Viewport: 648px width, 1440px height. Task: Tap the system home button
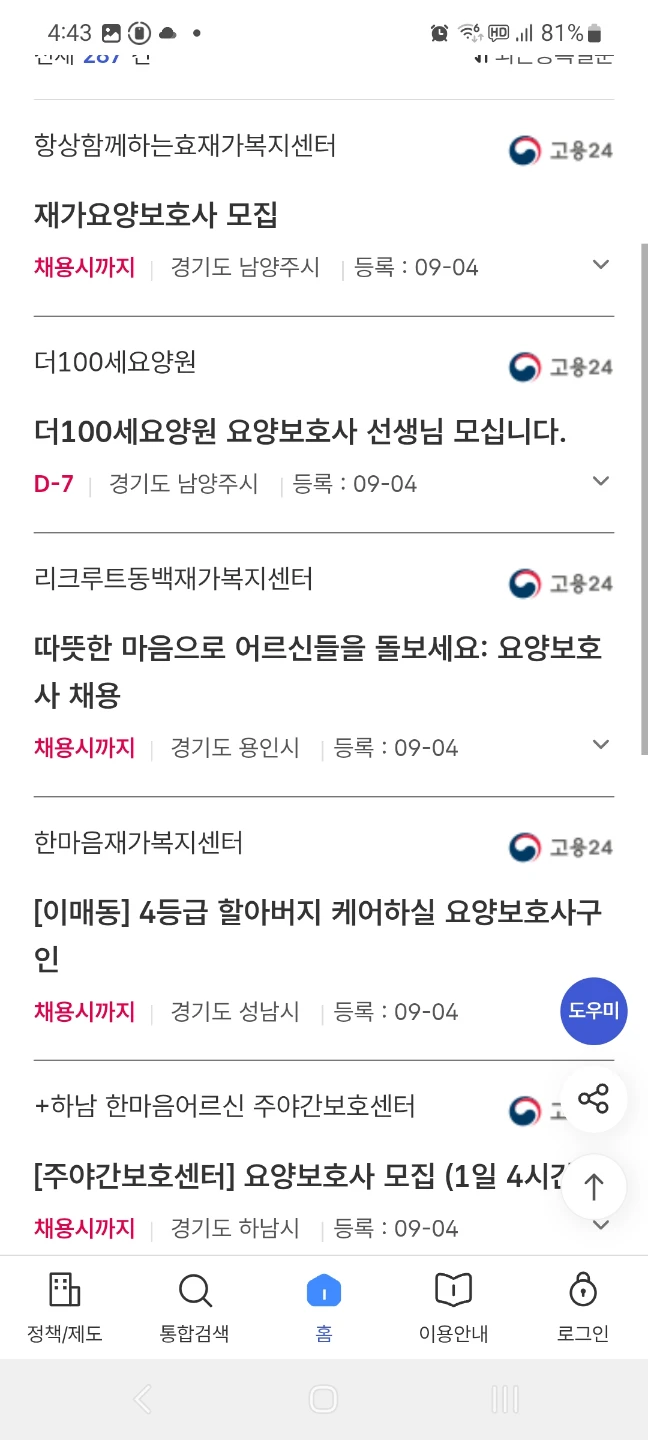[323, 1399]
